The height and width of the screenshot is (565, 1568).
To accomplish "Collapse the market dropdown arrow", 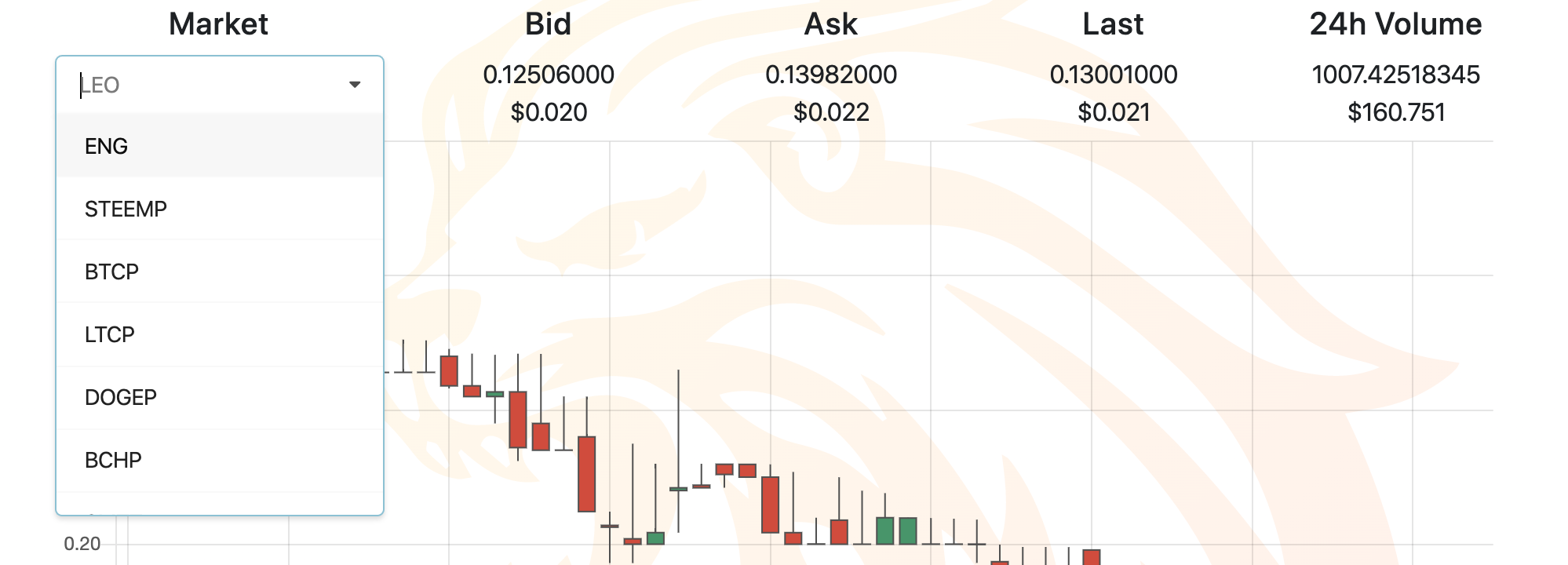I will click(x=355, y=85).
